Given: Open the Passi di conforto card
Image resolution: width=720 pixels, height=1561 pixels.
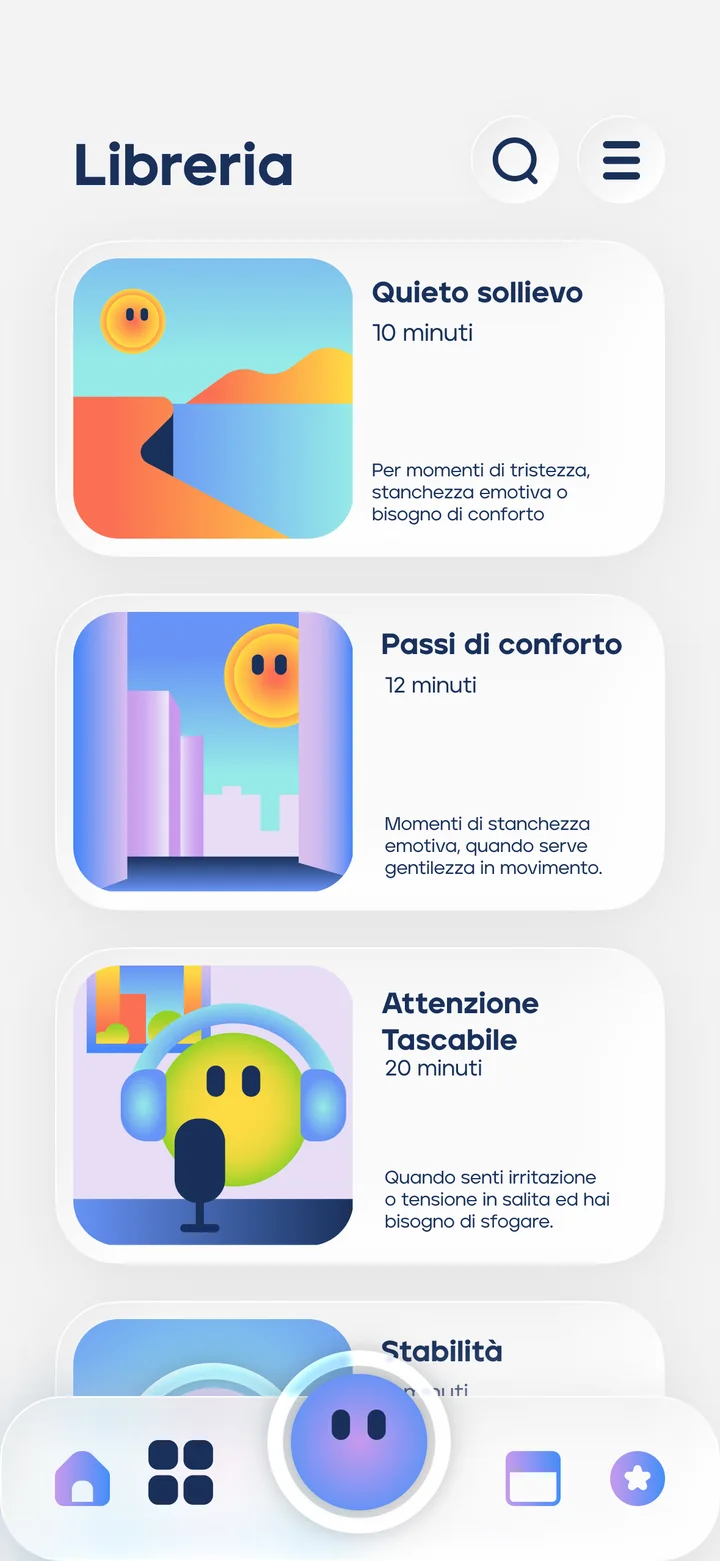Looking at the screenshot, I should point(360,752).
